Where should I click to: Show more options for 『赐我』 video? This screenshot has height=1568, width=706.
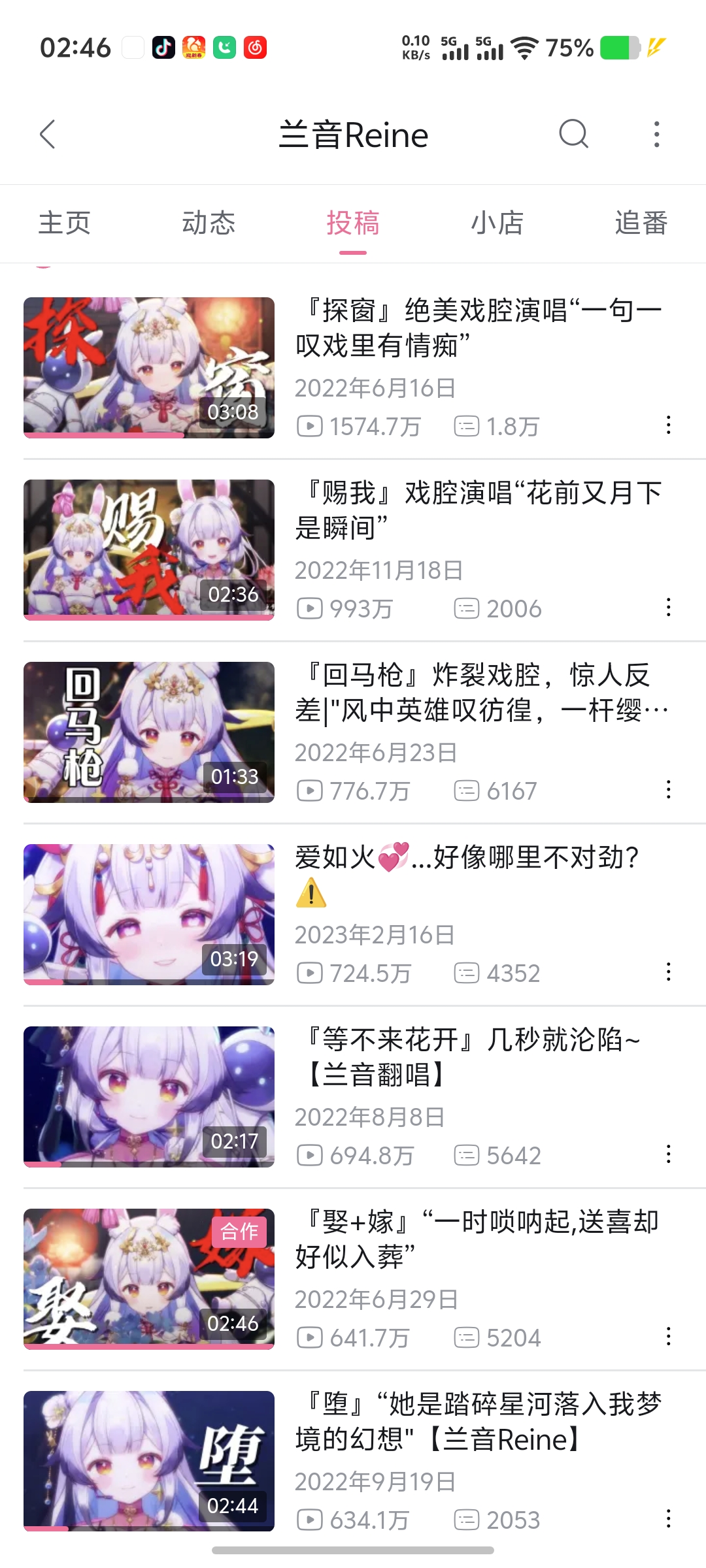pos(668,608)
